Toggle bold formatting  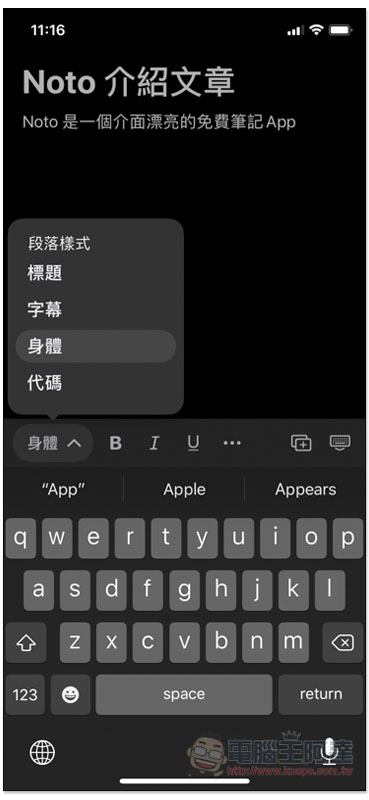(116, 443)
